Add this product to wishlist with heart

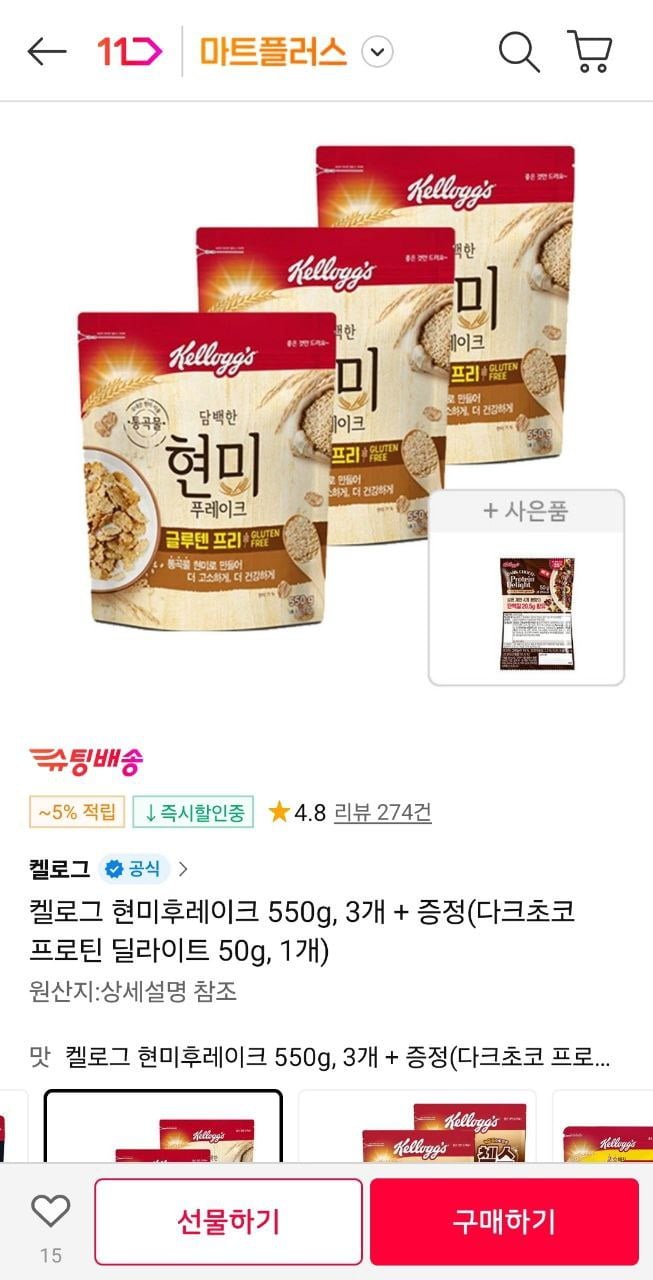pyautogui.click(x=50, y=1212)
